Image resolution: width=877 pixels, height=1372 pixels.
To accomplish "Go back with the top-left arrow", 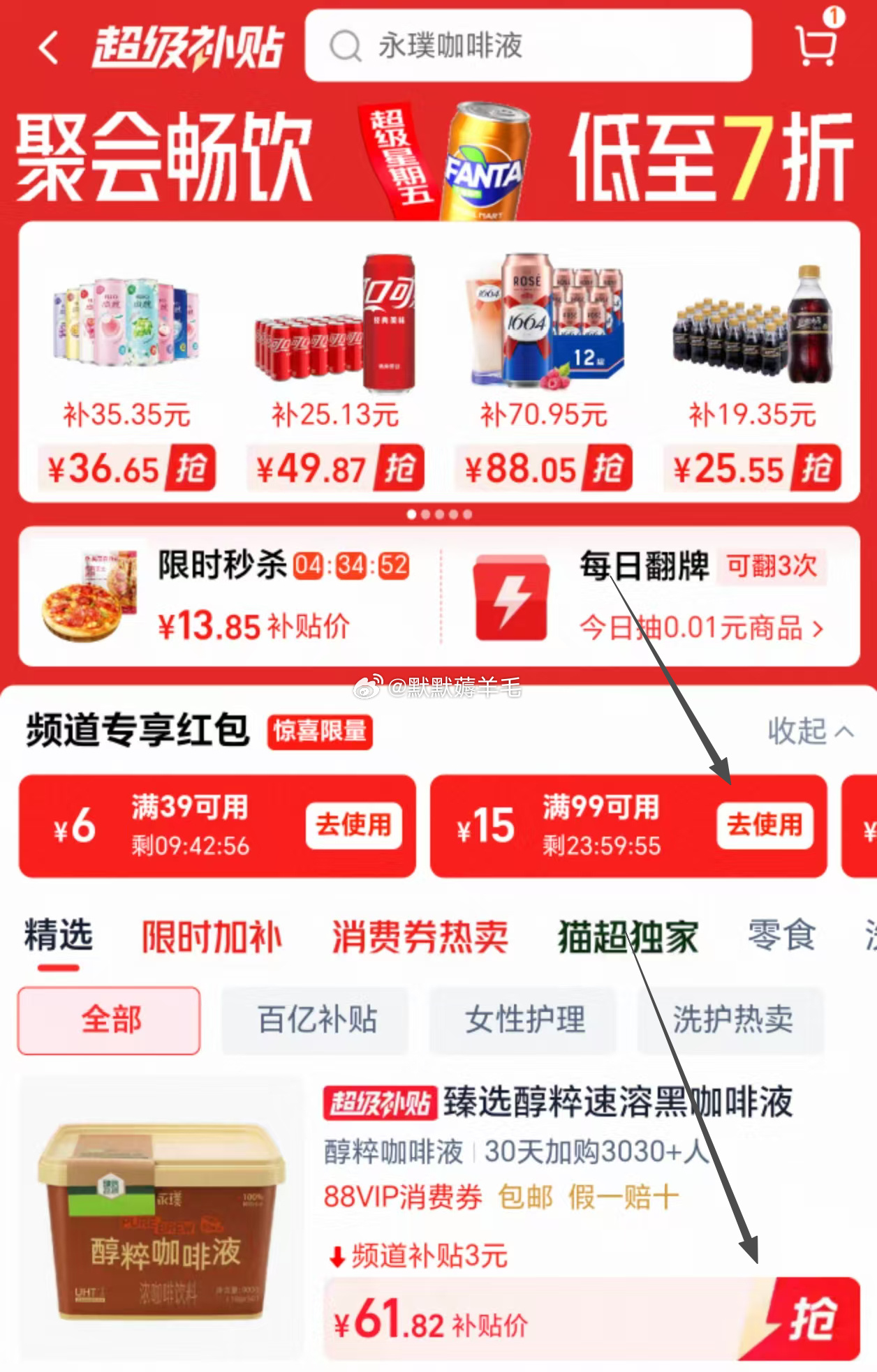I will (x=49, y=47).
